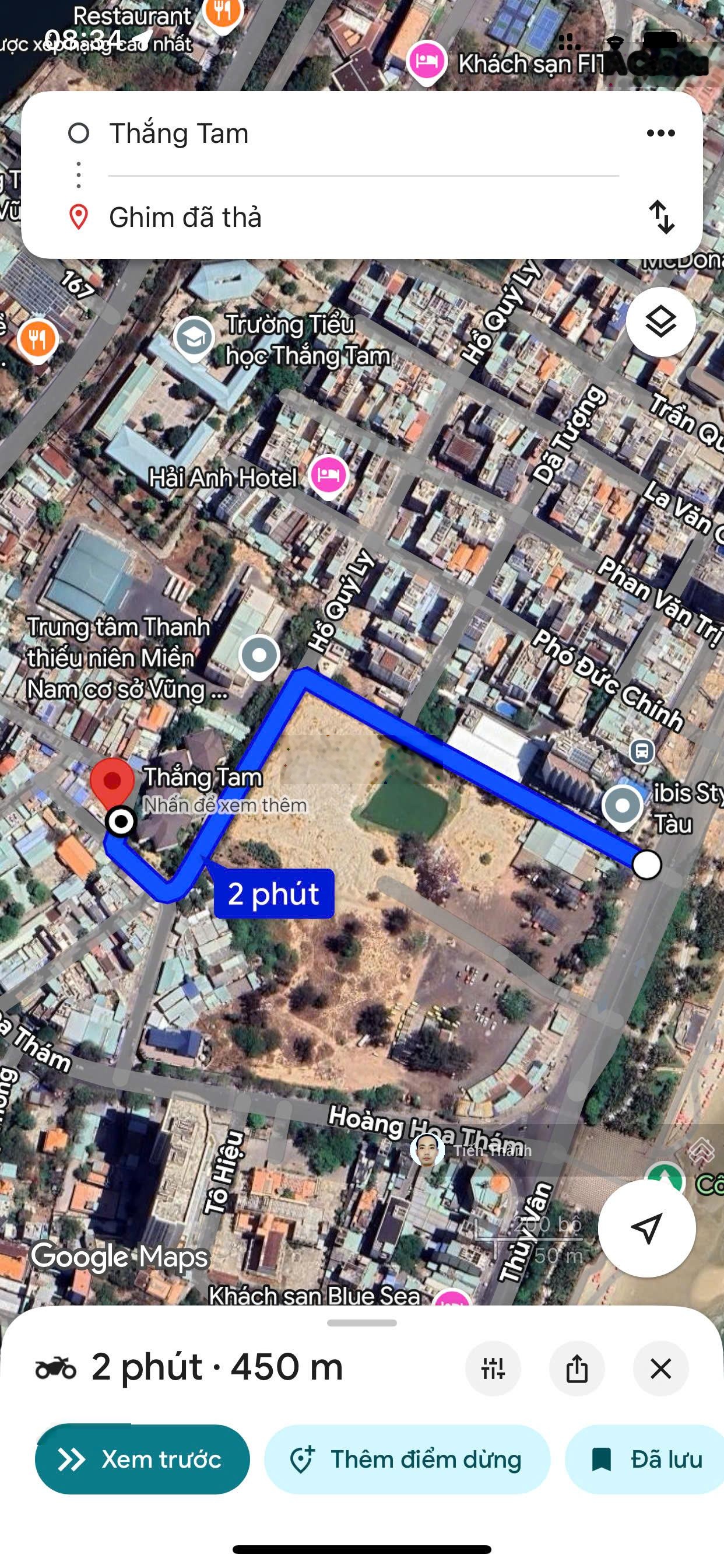Image resolution: width=724 pixels, height=1568 pixels.
Task: Share these directions
Action: coord(576,1368)
